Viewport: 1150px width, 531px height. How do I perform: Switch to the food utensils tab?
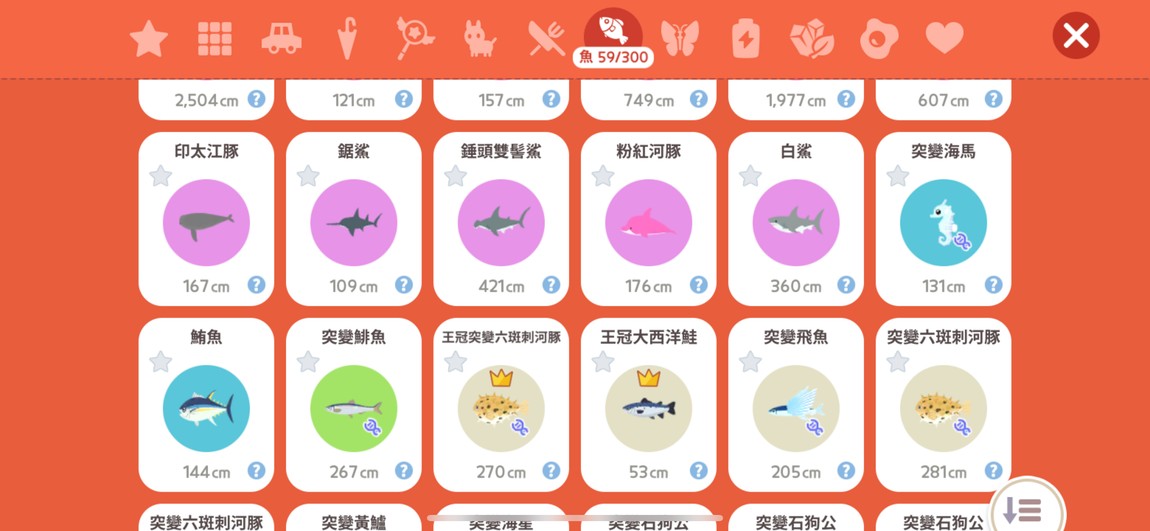click(x=546, y=39)
